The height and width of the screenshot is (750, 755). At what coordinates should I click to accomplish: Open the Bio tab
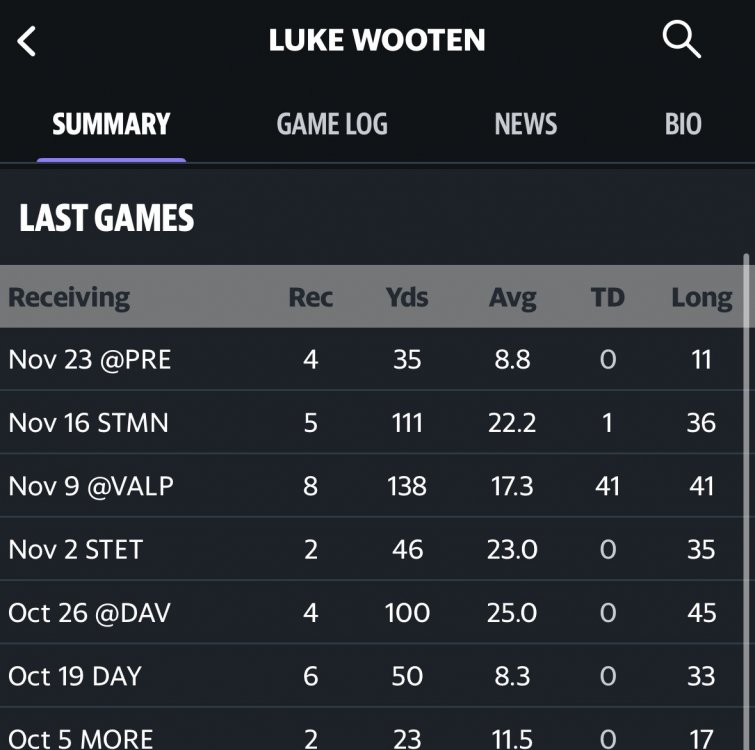pos(683,125)
